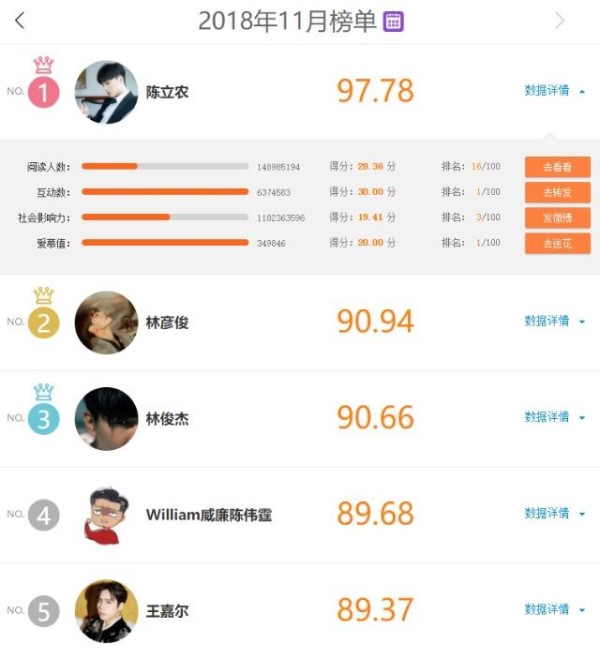Expand 数据详情 for 林俊杰

pyautogui.click(x=554, y=417)
